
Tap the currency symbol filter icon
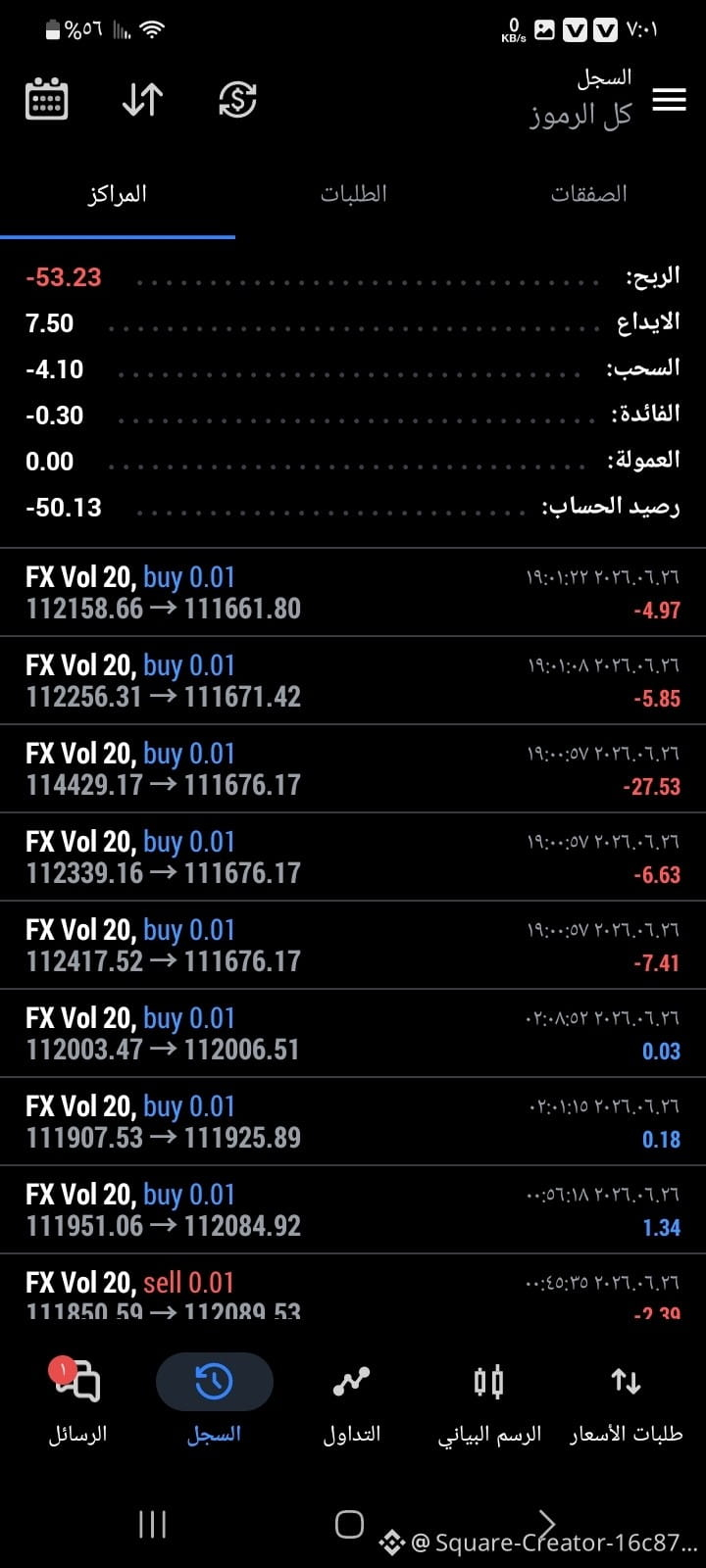click(237, 99)
